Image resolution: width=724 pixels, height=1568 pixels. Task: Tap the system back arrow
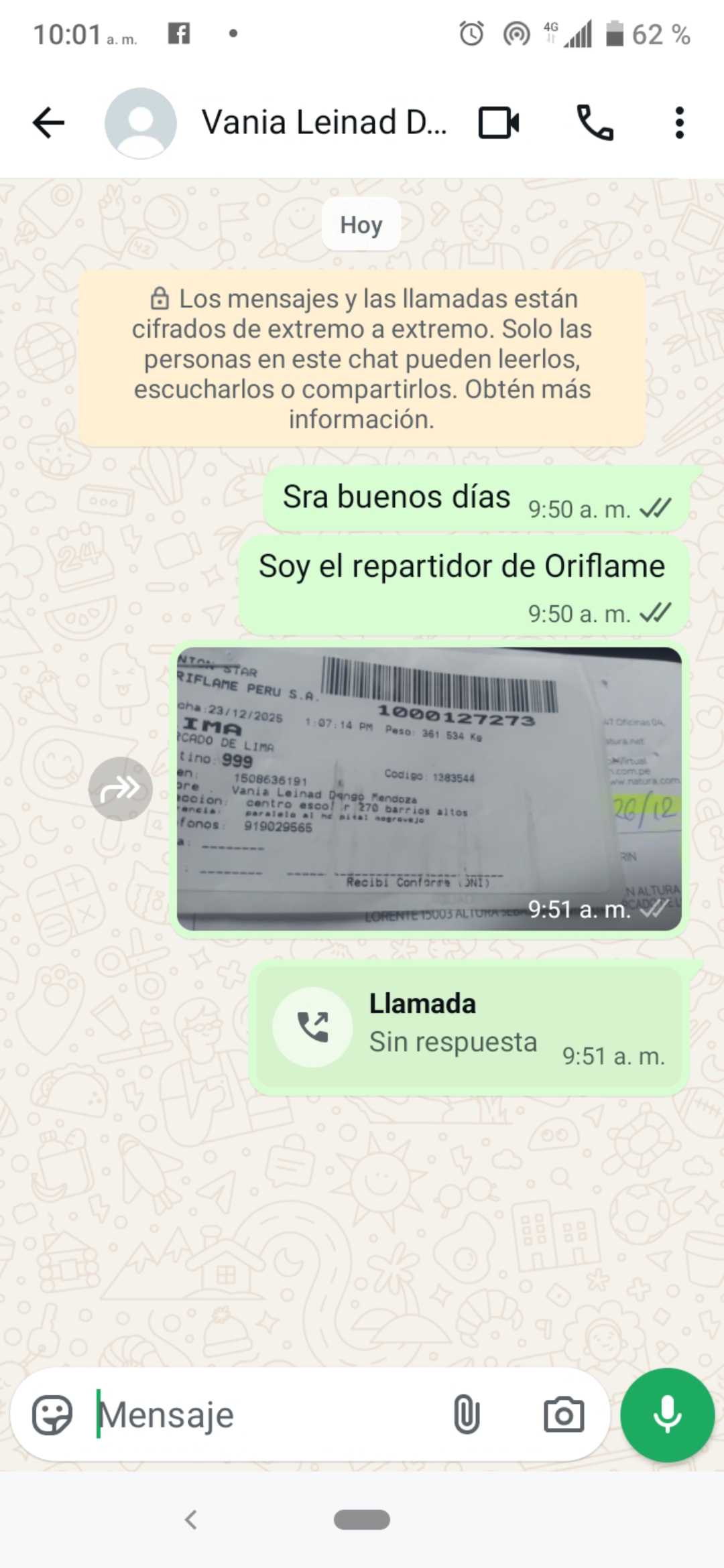pos(191,1520)
